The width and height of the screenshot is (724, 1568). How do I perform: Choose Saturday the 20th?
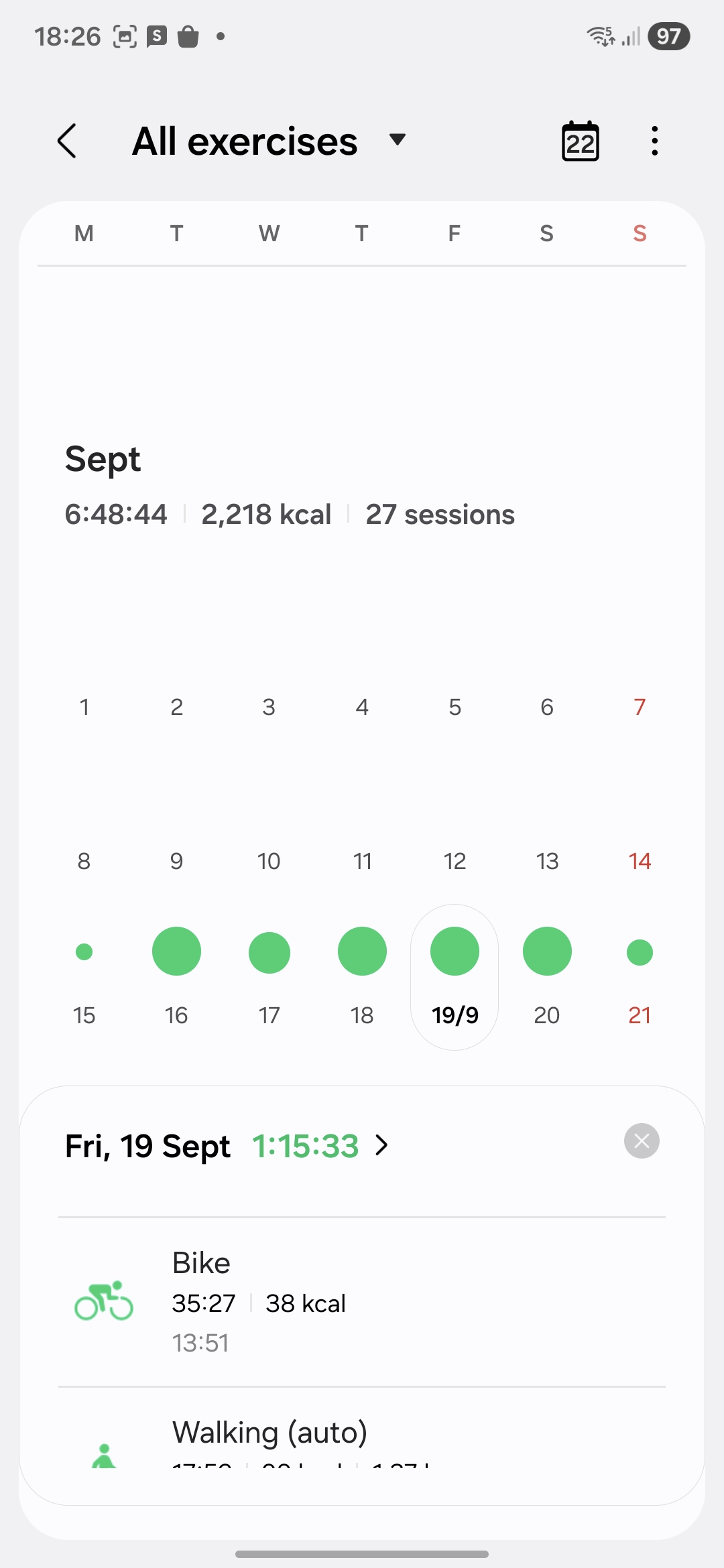[547, 977]
